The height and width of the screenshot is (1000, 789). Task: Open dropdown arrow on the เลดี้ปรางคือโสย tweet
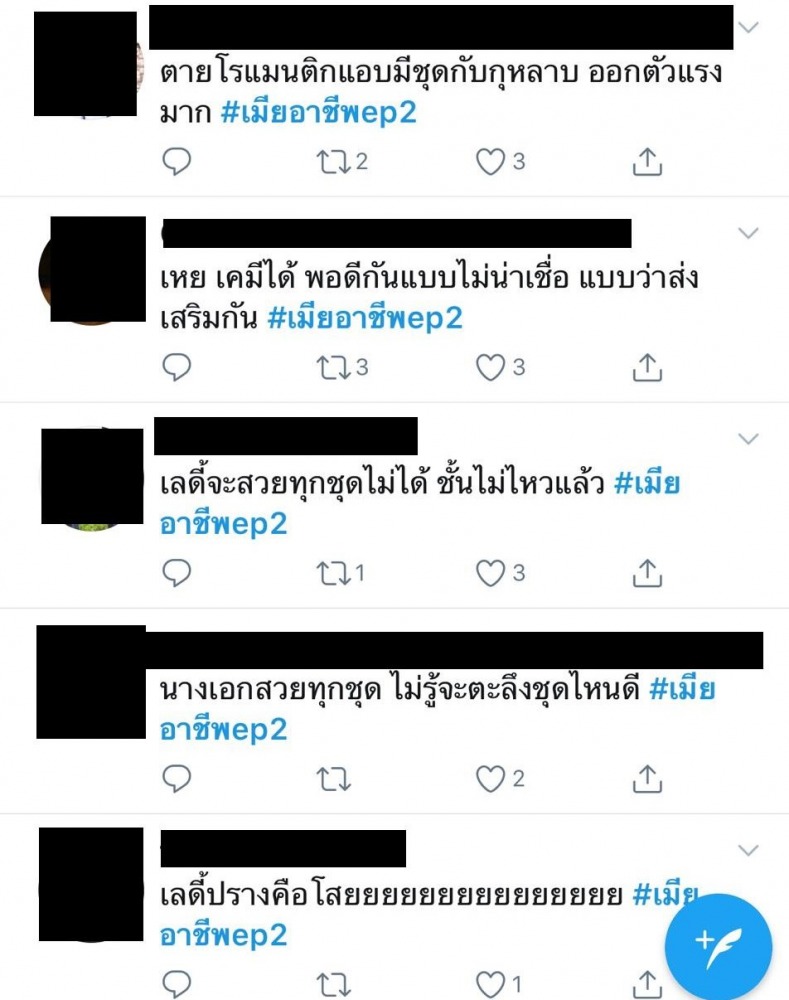click(748, 851)
